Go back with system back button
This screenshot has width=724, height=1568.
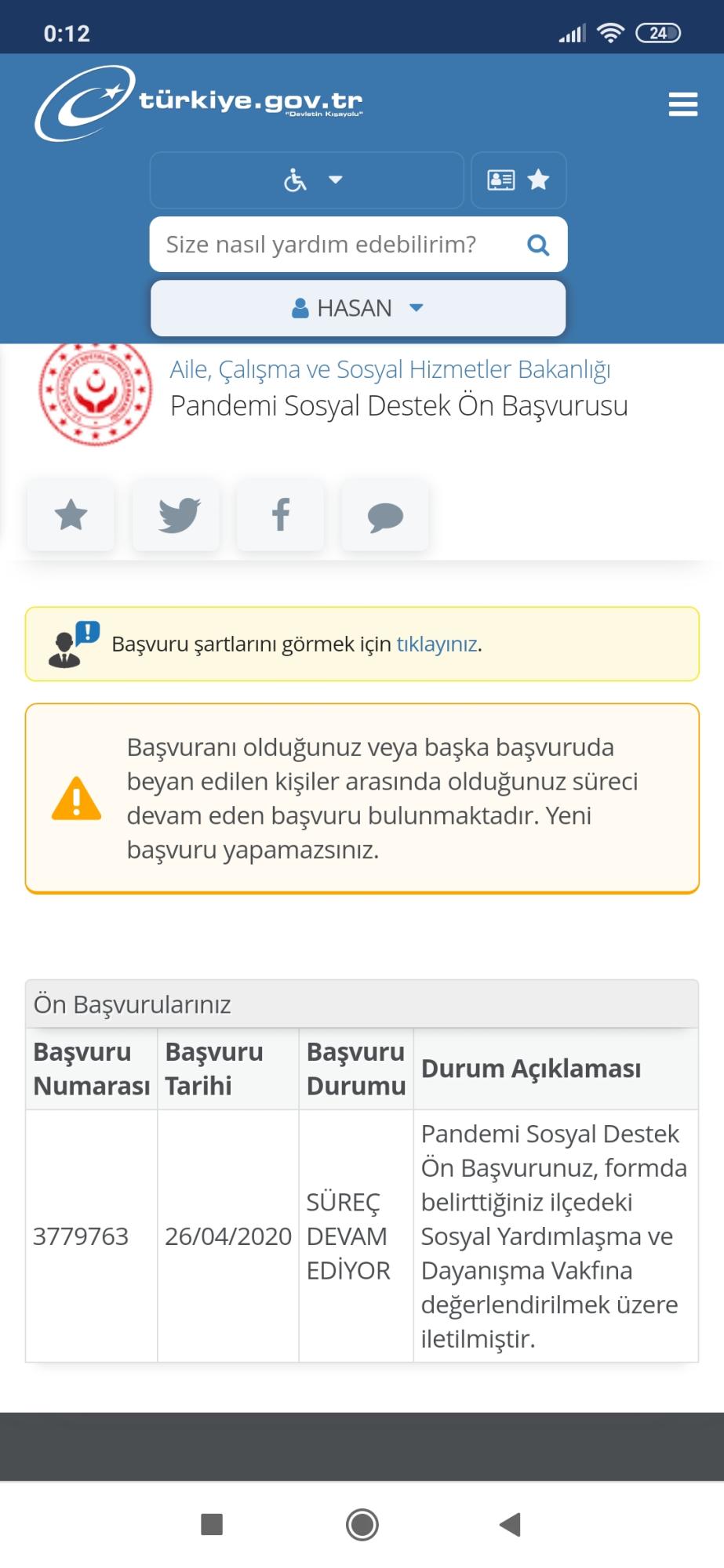pyautogui.click(x=511, y=1524)
